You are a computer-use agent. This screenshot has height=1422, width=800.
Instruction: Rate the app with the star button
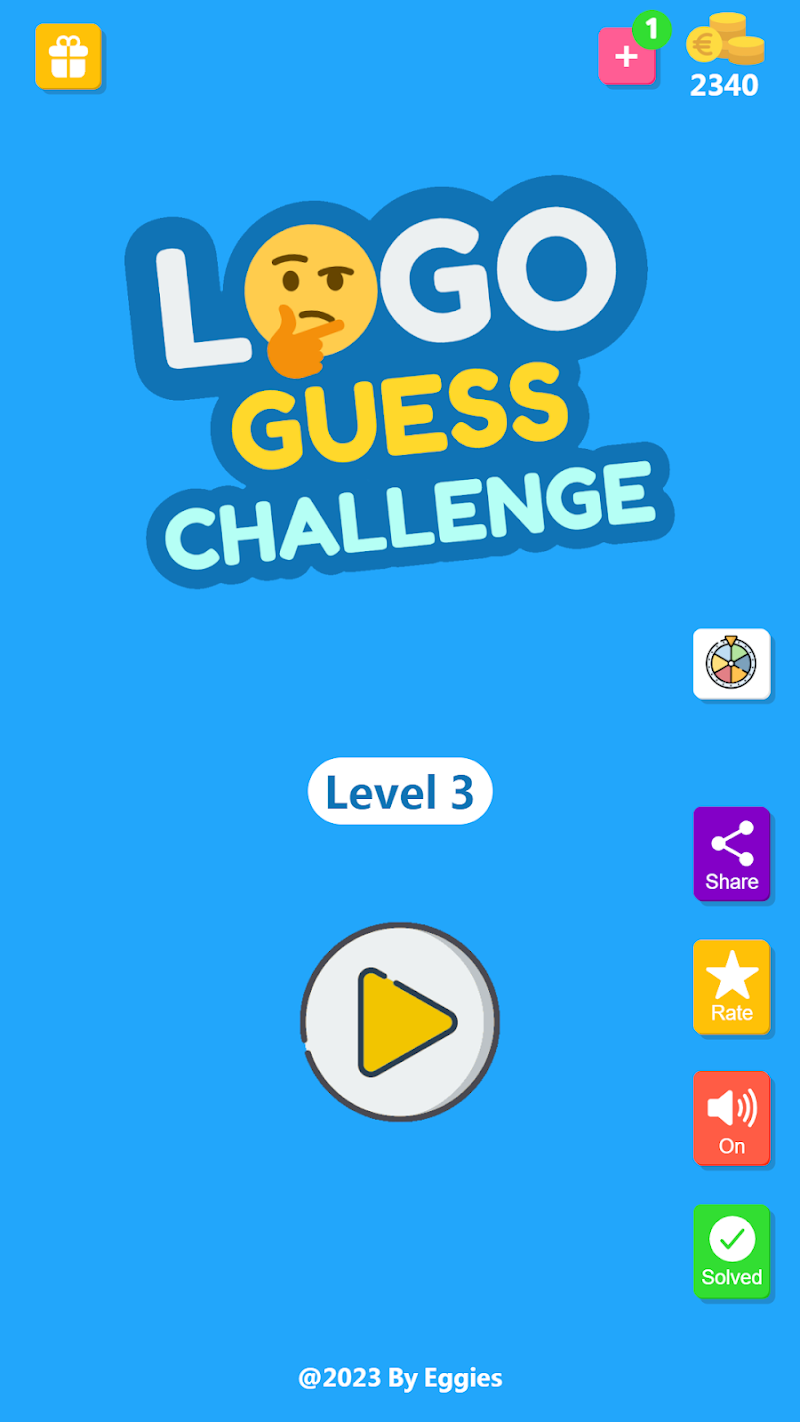coord(732,986)
